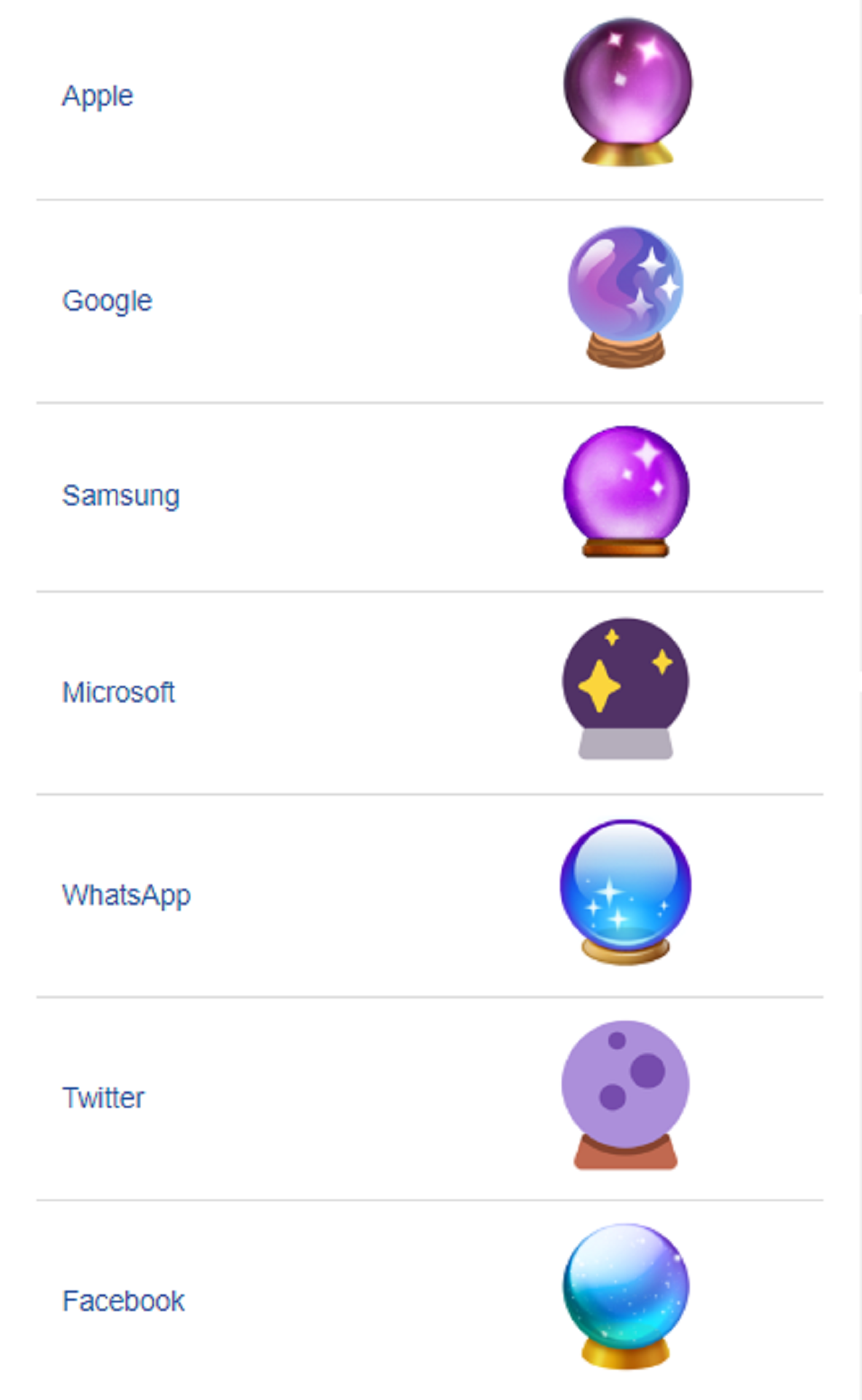Screen dimensions: 862x1400
Task: Open the Google vendor link
Action: click(107, 300)
